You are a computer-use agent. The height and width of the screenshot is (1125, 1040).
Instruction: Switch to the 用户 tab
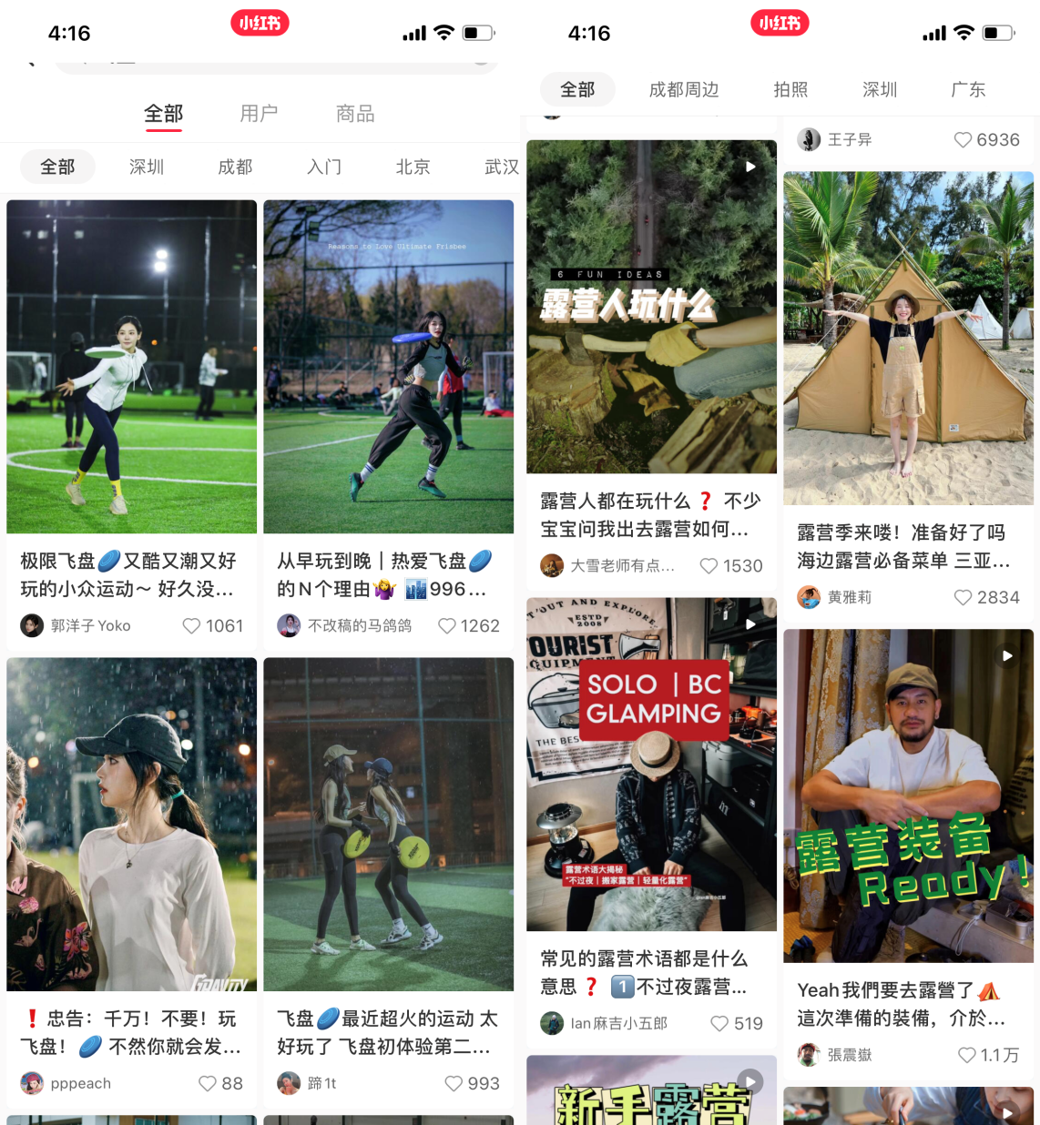258,113
